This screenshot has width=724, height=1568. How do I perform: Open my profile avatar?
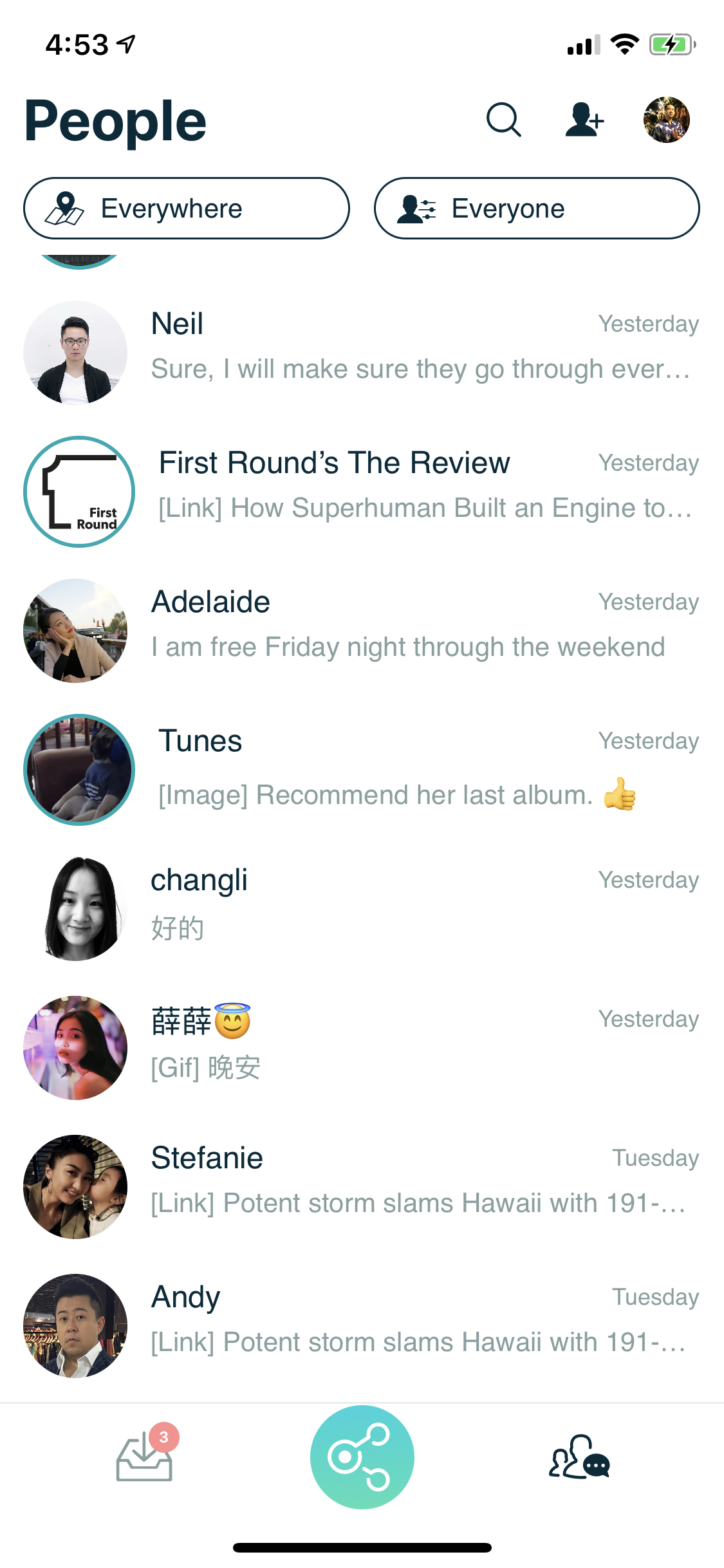coord(666,120)
